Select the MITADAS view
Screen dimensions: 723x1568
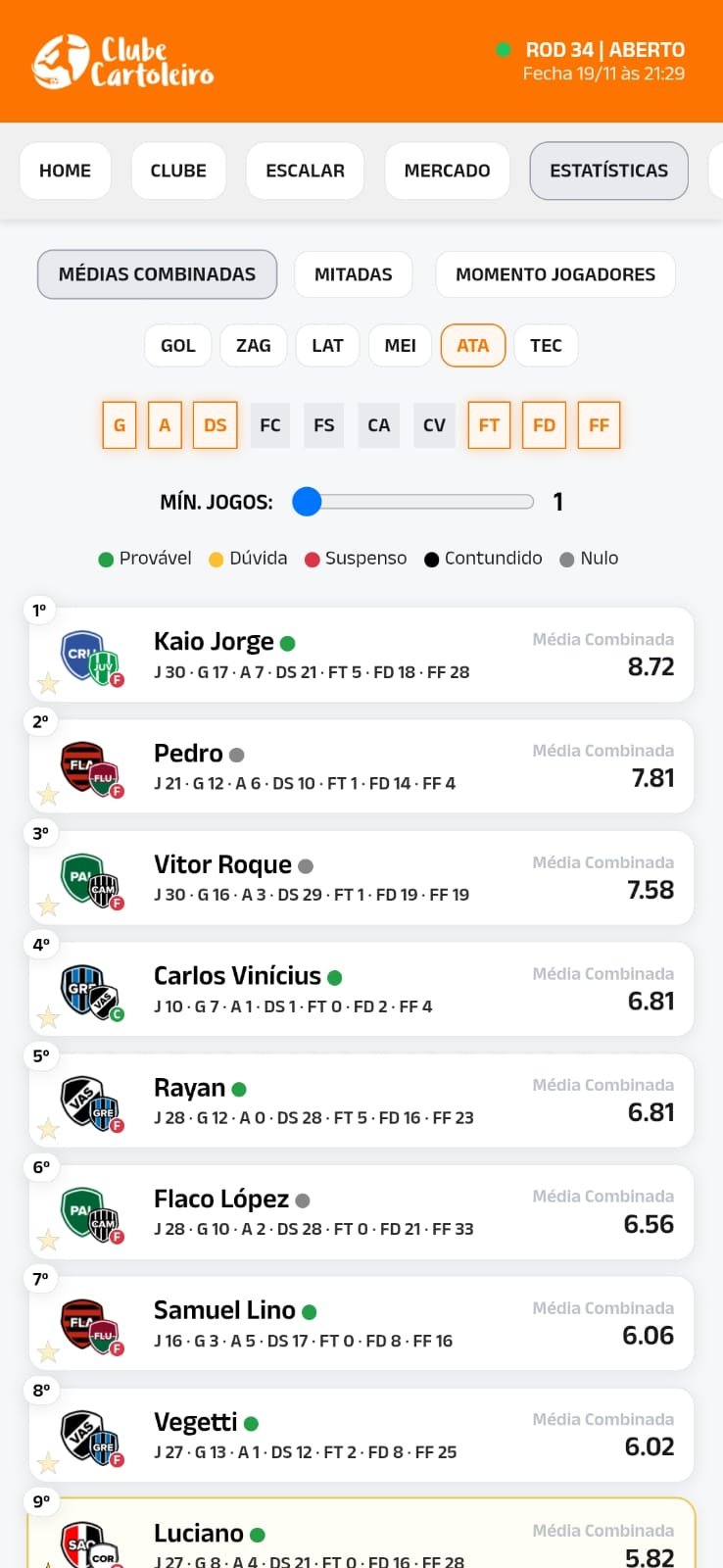[x=353, y=274]
